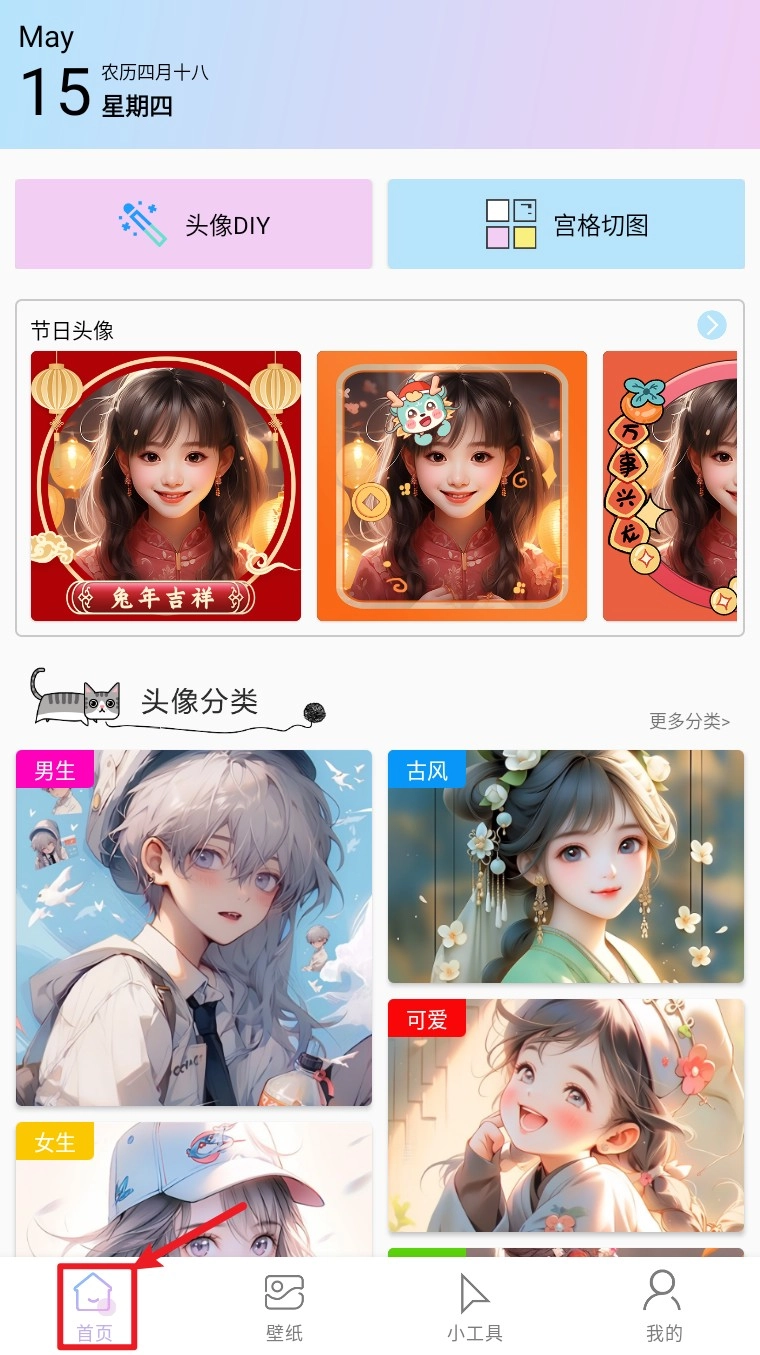Open the 兔年吉祥 holiday avatar

tap(166, 486)
